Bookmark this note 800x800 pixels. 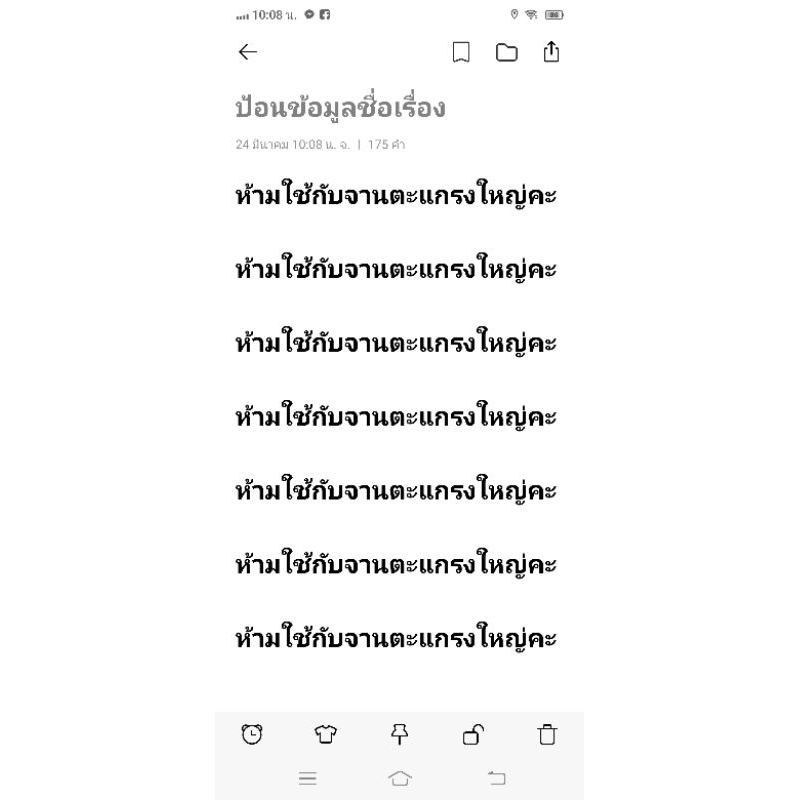(x=461, y=52)
